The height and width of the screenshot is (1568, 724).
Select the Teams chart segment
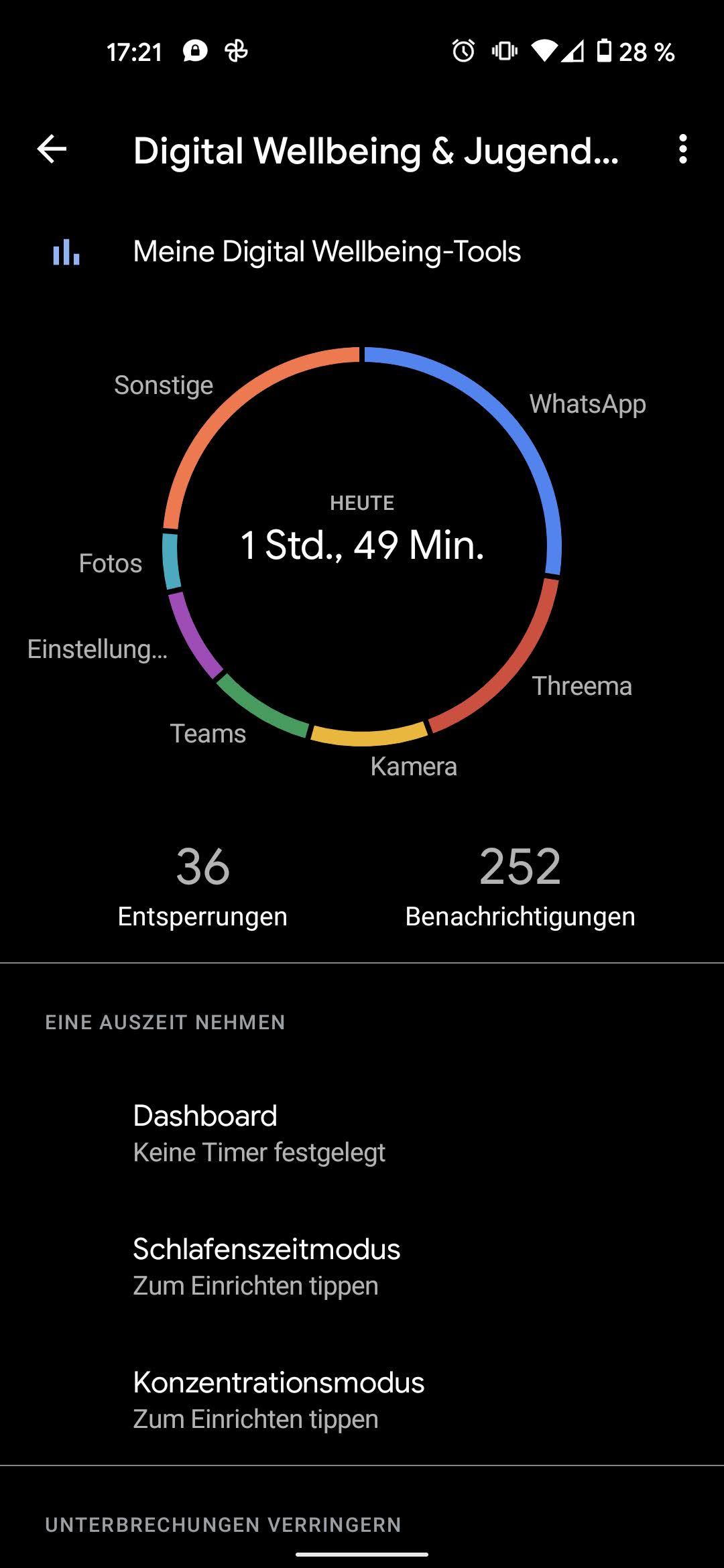coord(259,708)
